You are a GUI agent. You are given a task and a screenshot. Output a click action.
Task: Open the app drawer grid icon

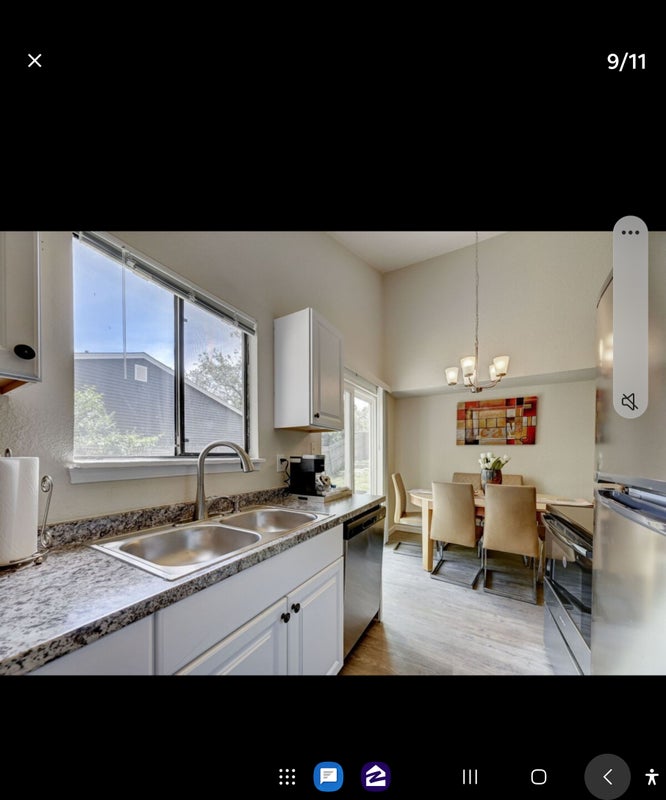[287, 777]
